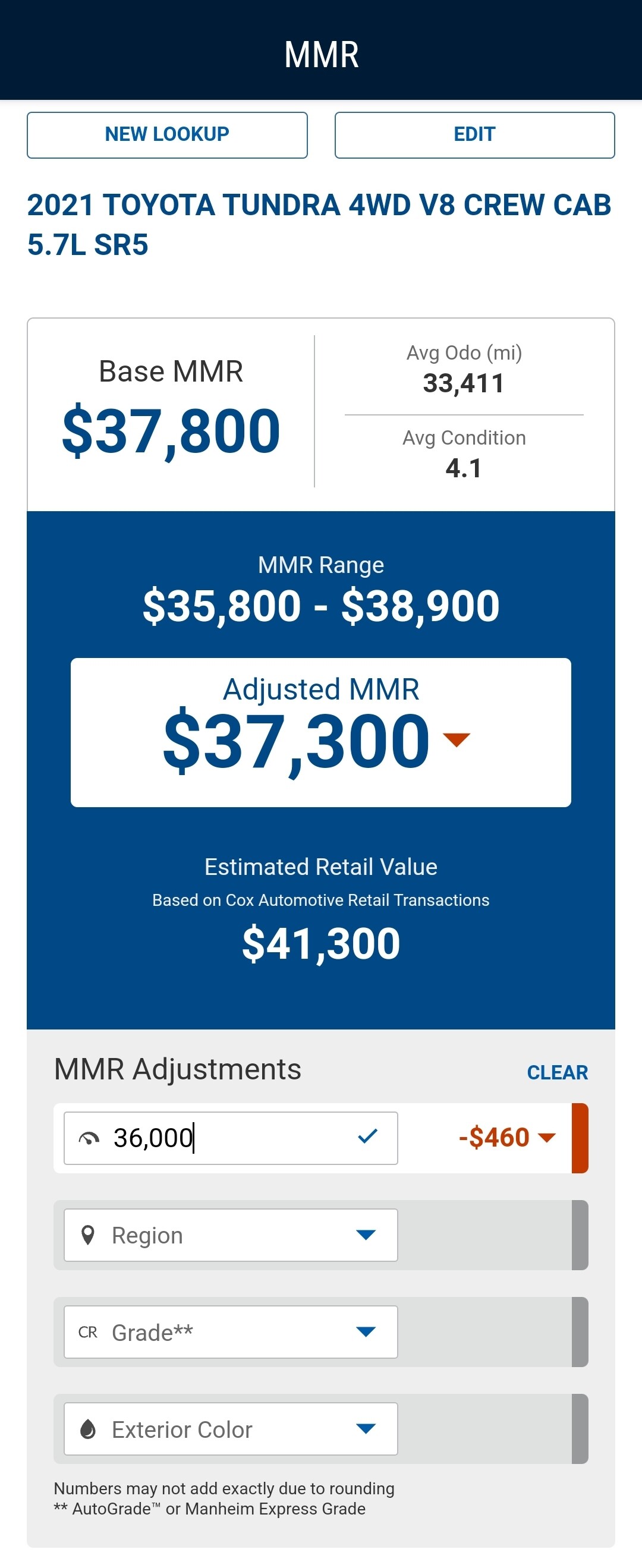
Task: Expand the Adjusted MMR arrow
Action: pos(457,739)
